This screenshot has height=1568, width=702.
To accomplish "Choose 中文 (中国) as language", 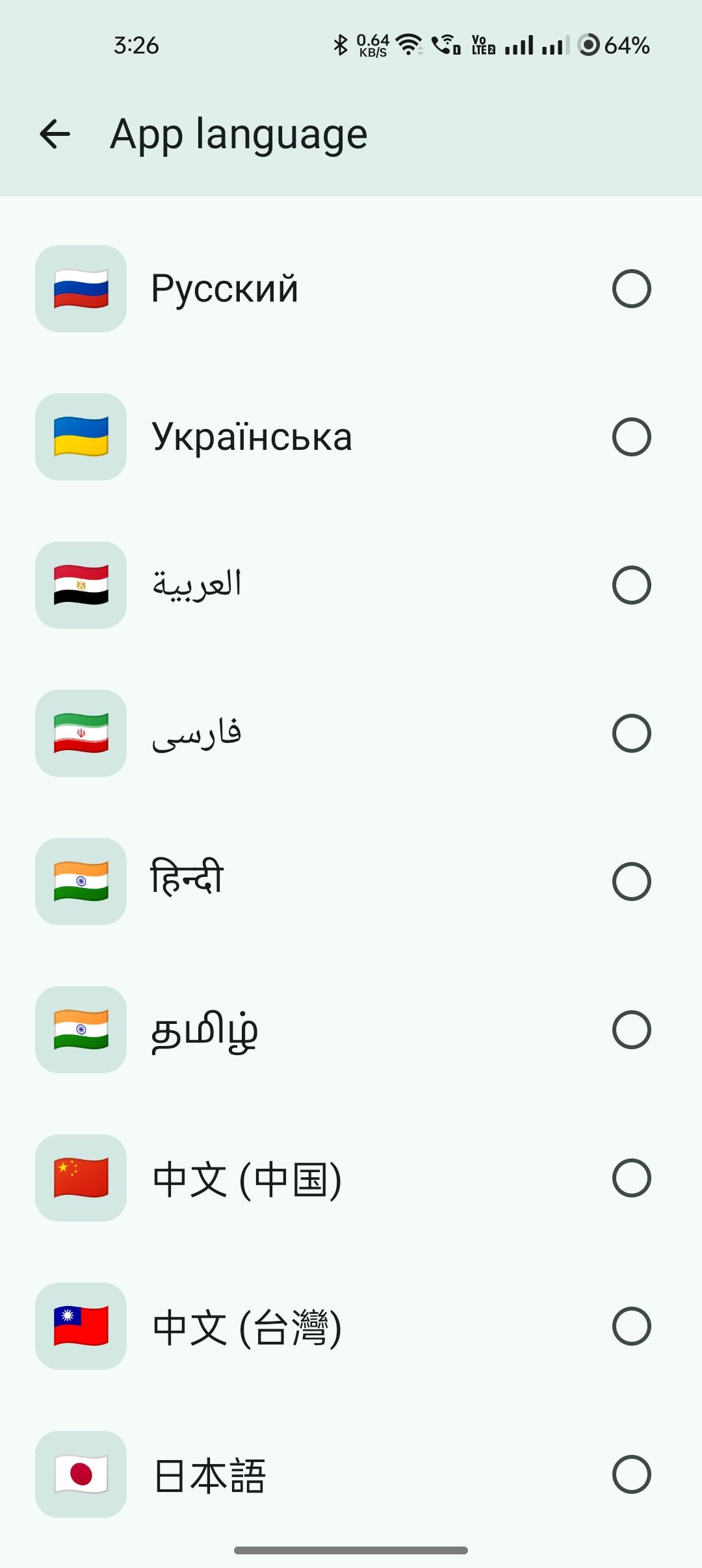I will tap(631, 1178).
